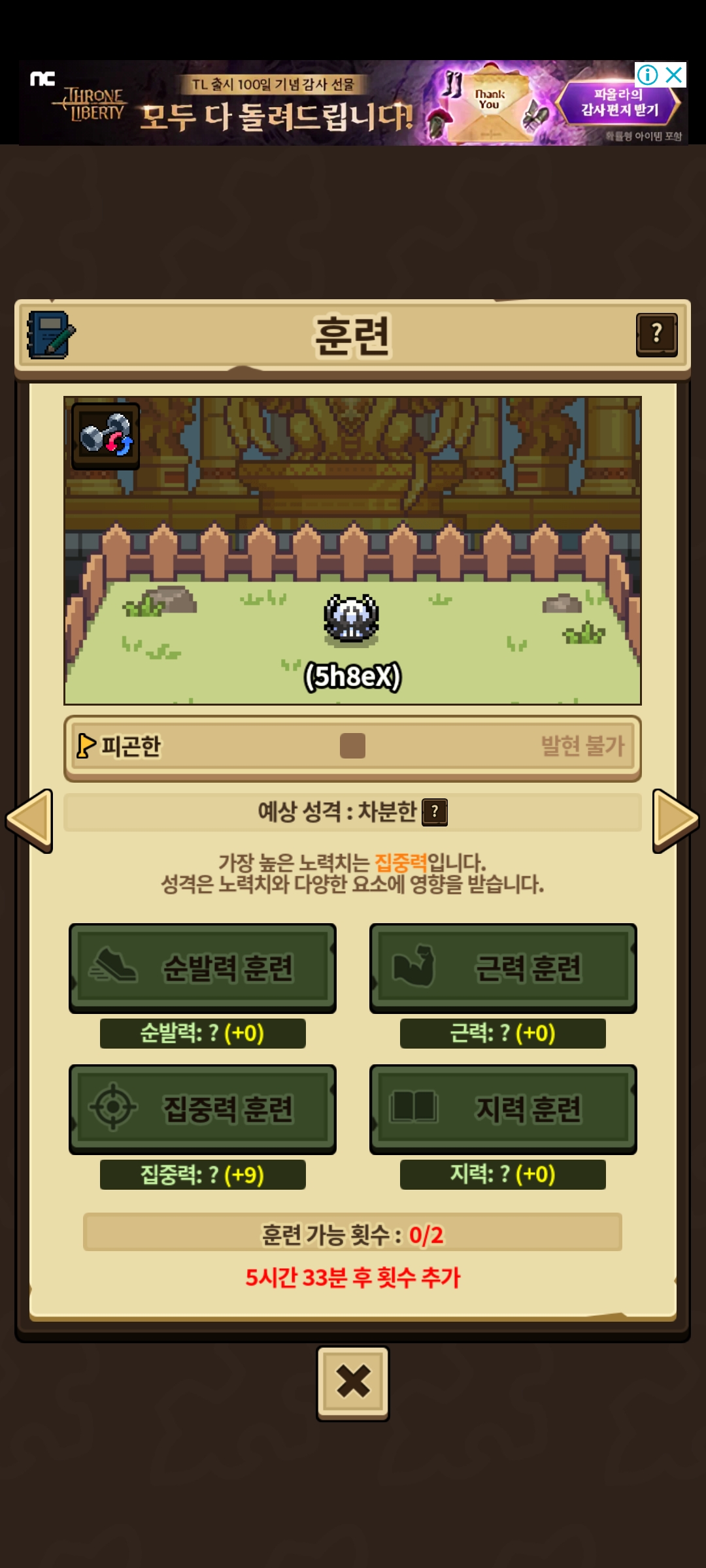Open the help icon beside 예상 성격
This screenshot has height=1568, width=706.
pos(435,812)
